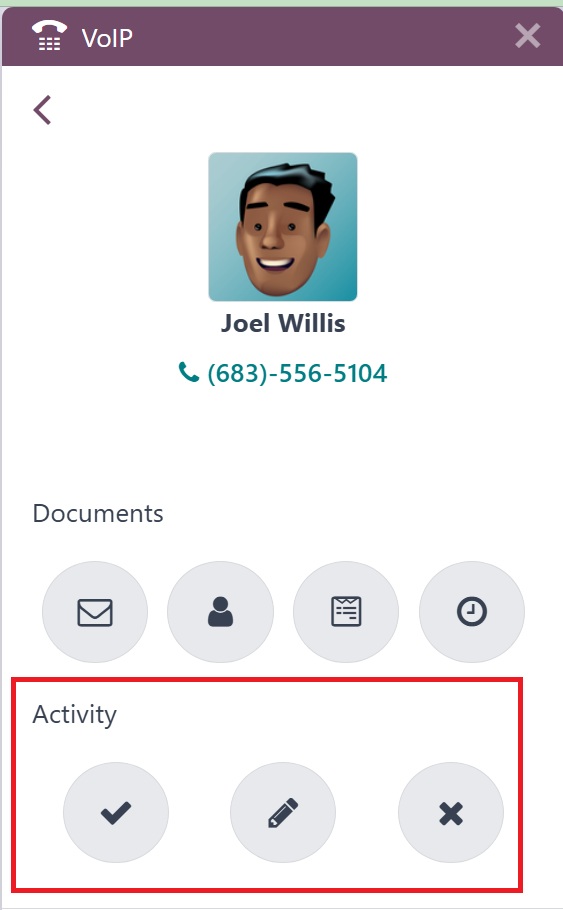Close the VoIP panel
Image resolution: width=563 pixels, height=910 pixels.
click(x=528, y=36)
